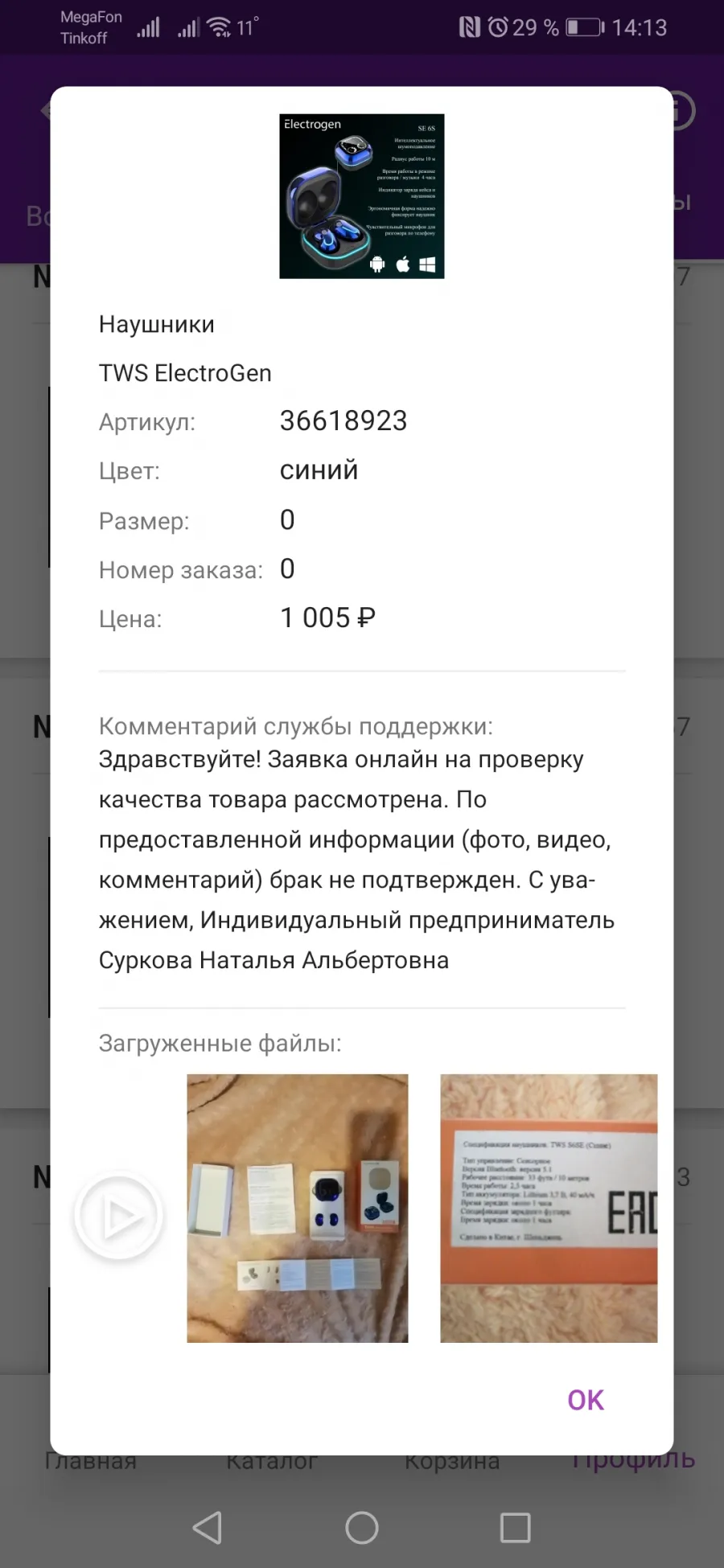Screen dimensions: 724x1568
Task: Go to the system home screen
Action: point(362,1528)
